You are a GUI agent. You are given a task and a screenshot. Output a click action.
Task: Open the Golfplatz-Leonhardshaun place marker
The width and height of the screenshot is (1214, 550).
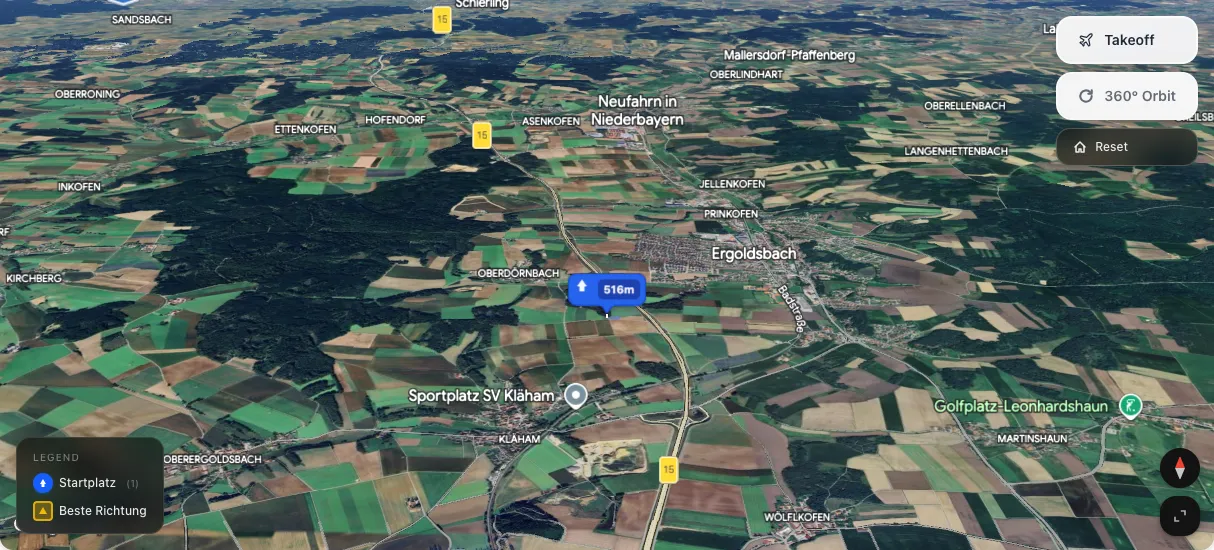coord(1130,406)
